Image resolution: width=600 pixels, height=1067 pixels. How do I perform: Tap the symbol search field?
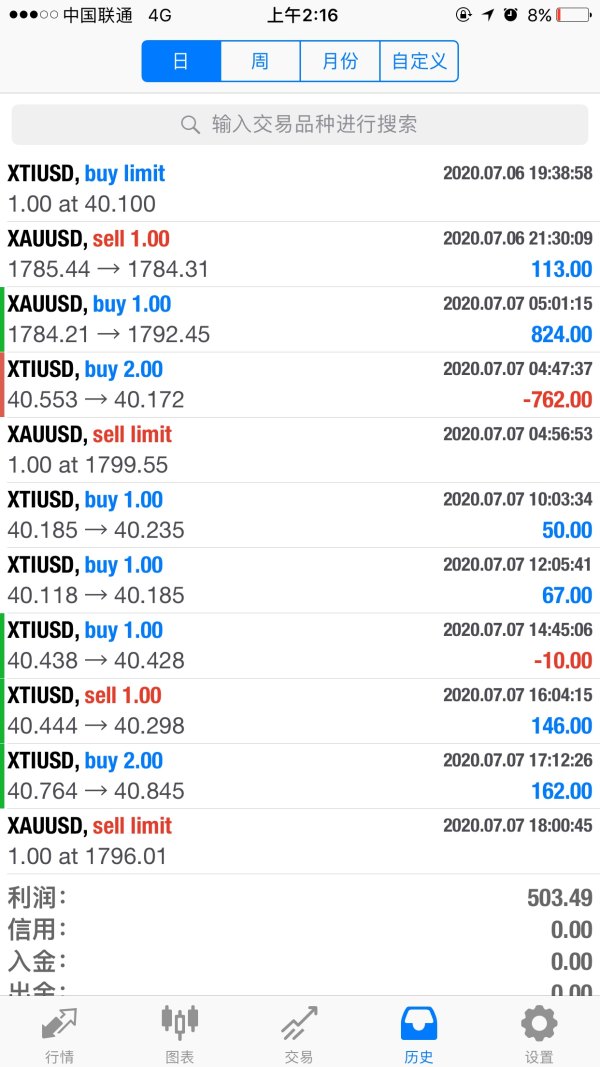[300, 124]
